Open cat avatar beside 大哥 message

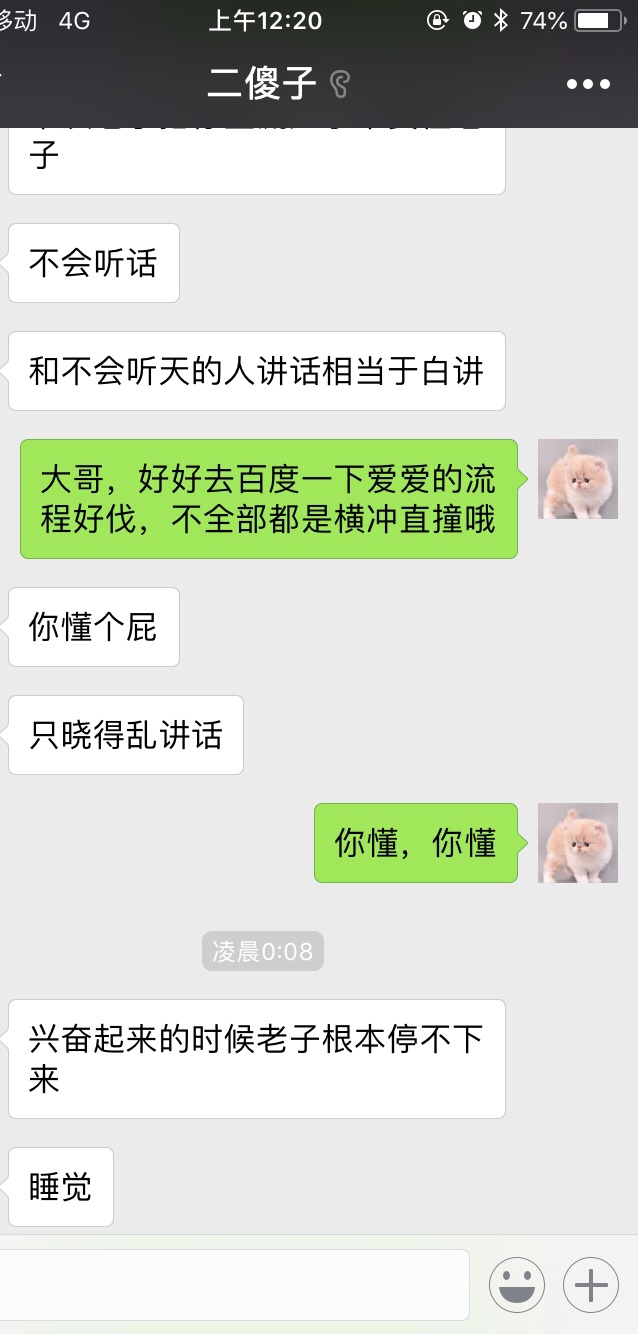tap(578, 479)
